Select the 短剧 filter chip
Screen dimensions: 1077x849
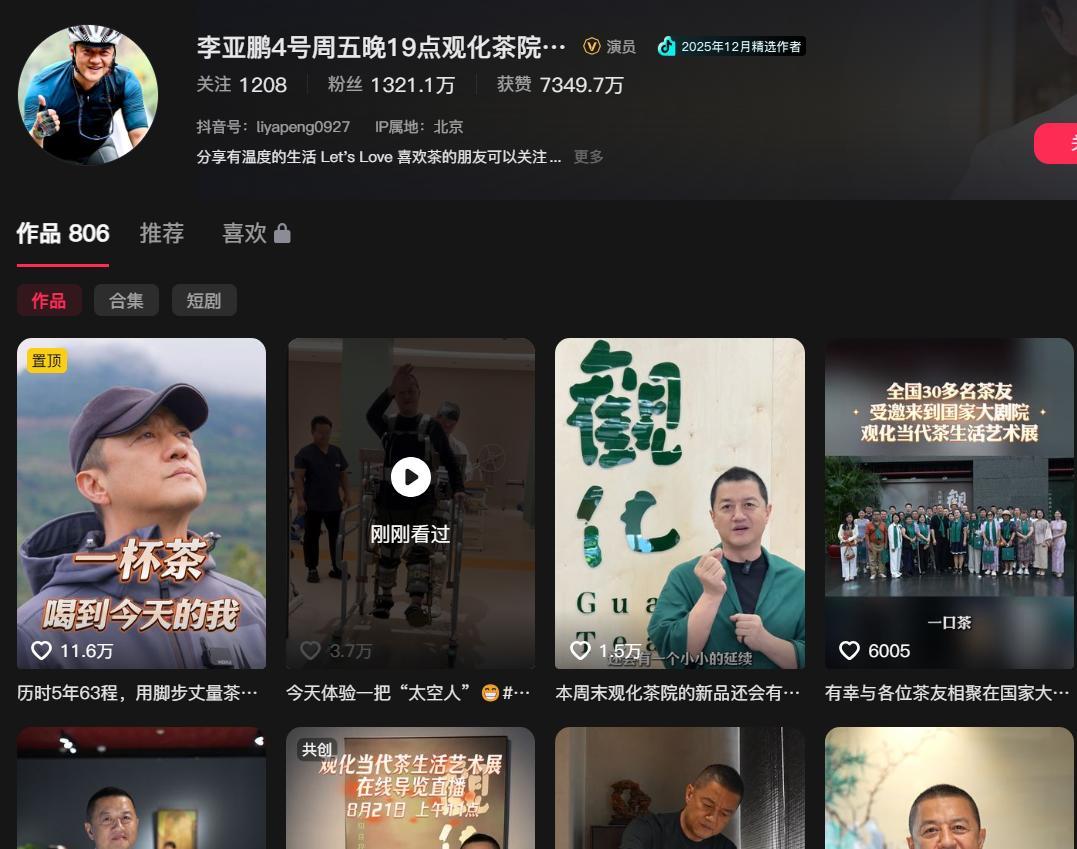point(204,300)
